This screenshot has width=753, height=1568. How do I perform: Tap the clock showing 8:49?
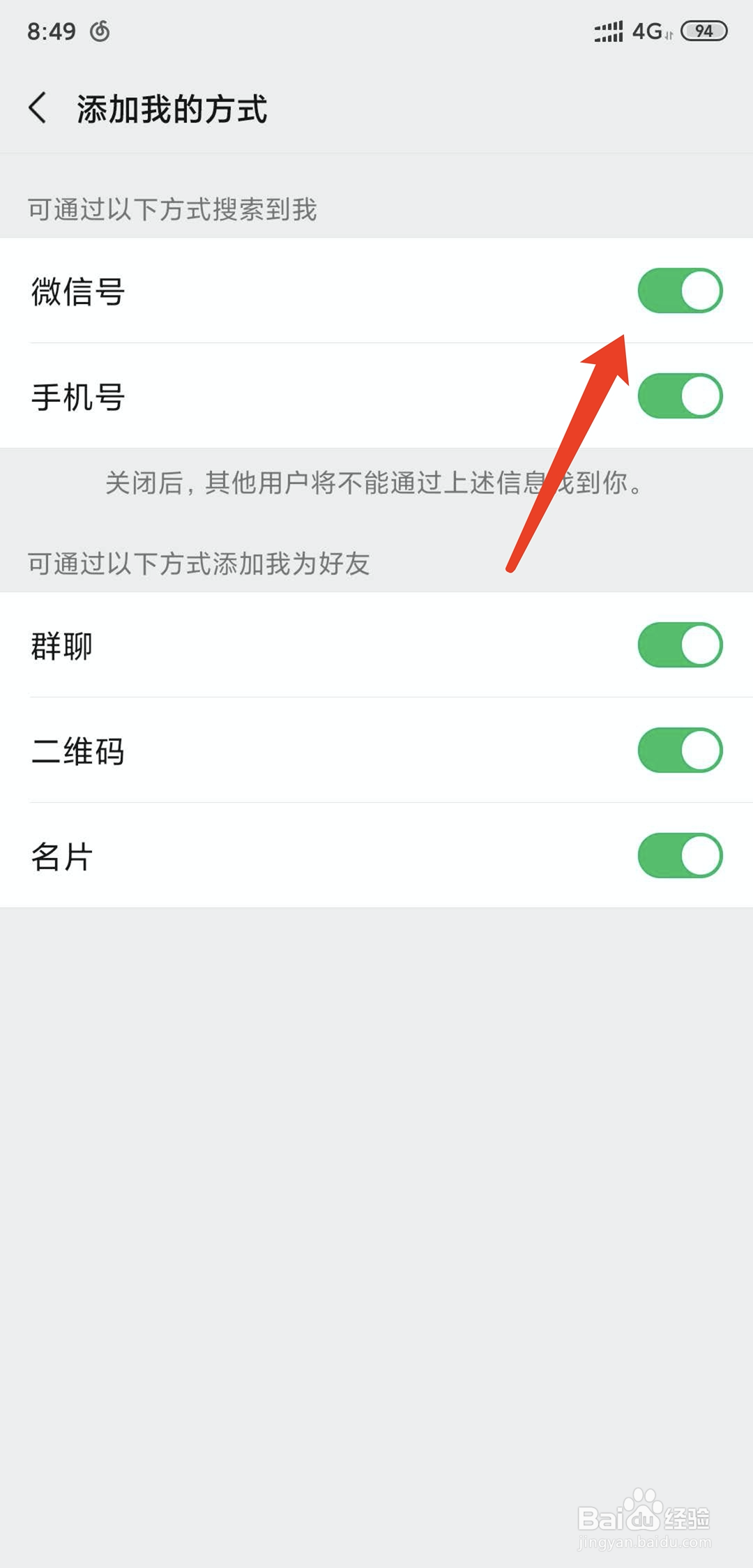(52, 31)
